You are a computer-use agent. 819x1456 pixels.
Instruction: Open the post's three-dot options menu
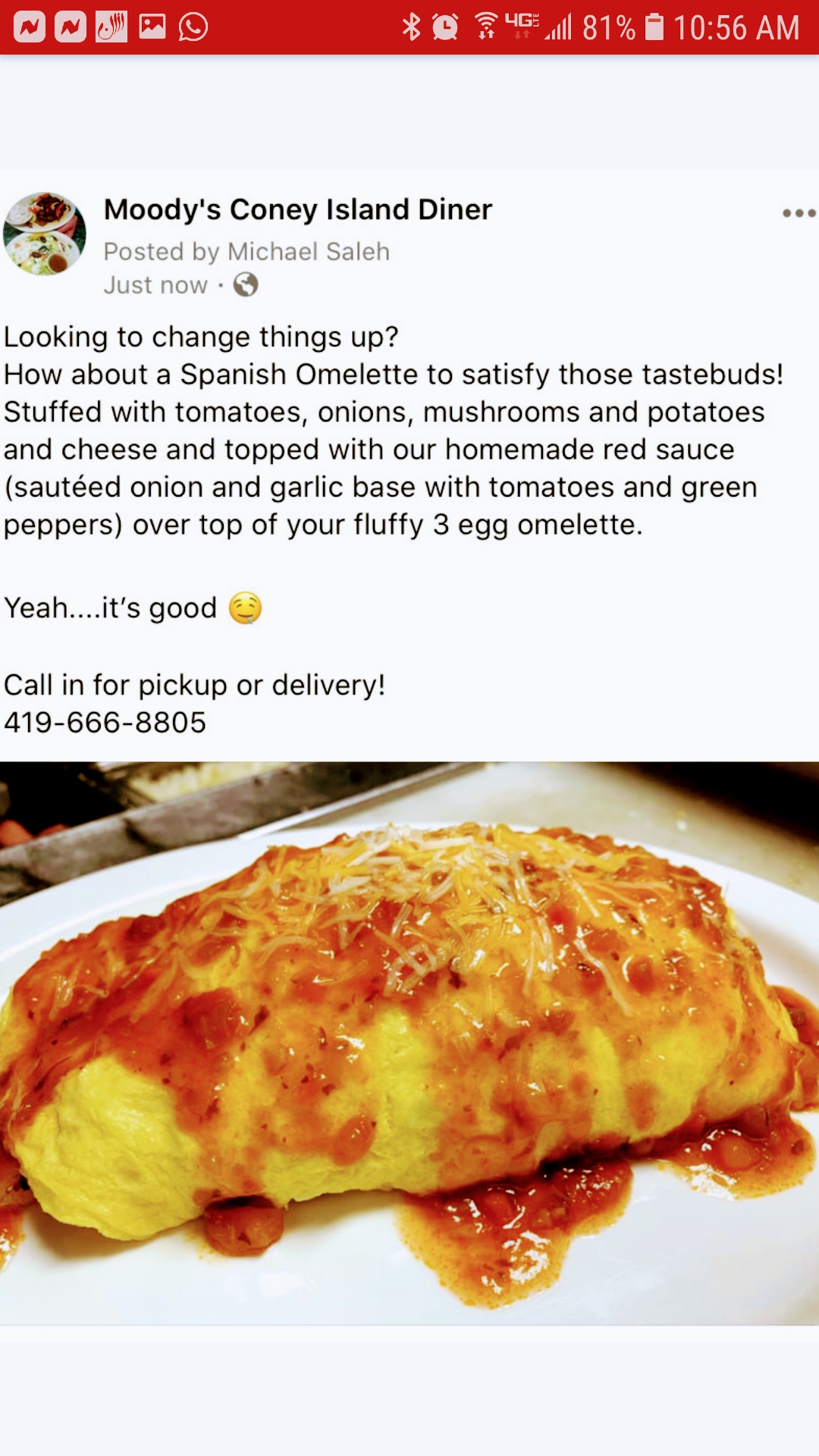click(x=798, y=213)
